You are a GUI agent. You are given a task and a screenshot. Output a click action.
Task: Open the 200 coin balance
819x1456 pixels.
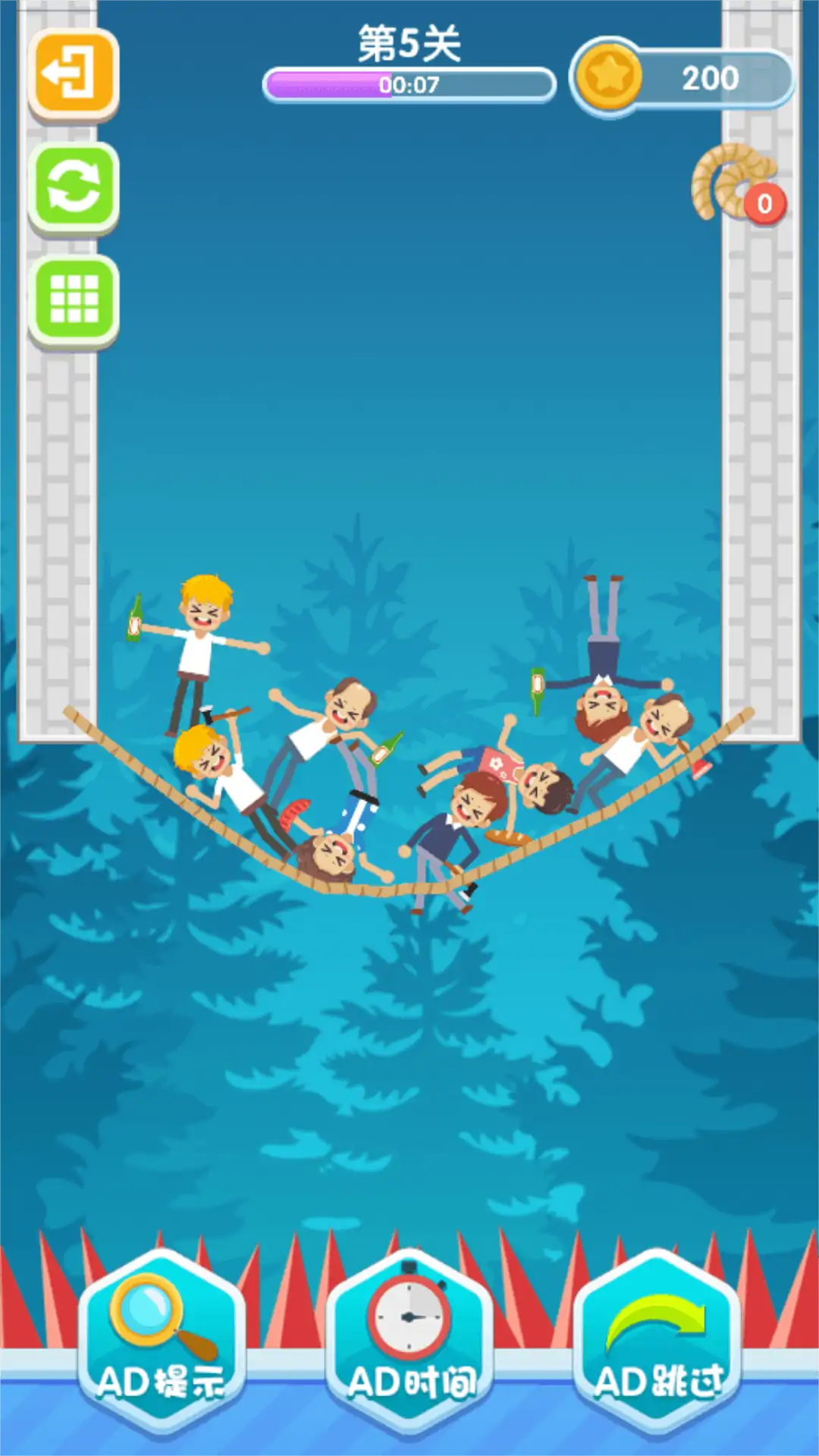[x=682, y=78]
